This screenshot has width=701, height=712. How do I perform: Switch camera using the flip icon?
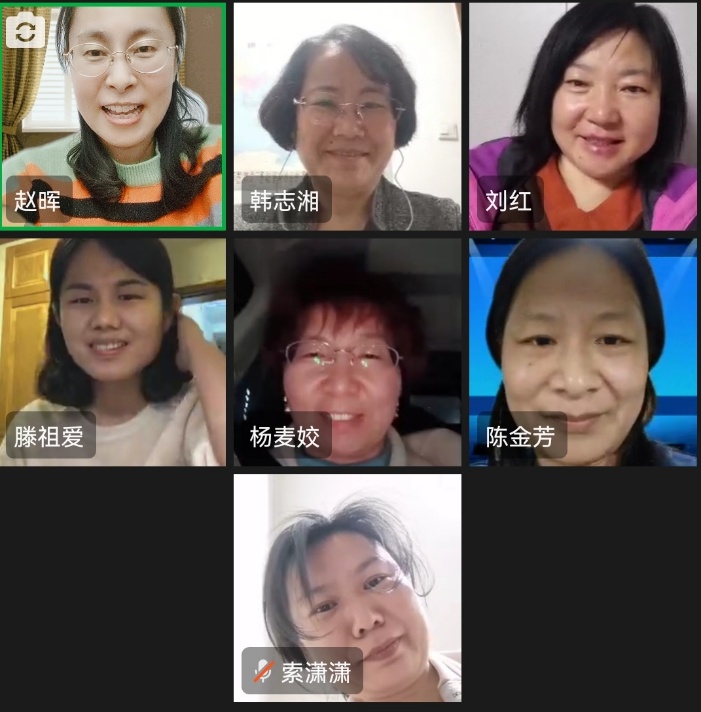click(x=26, y=31)
